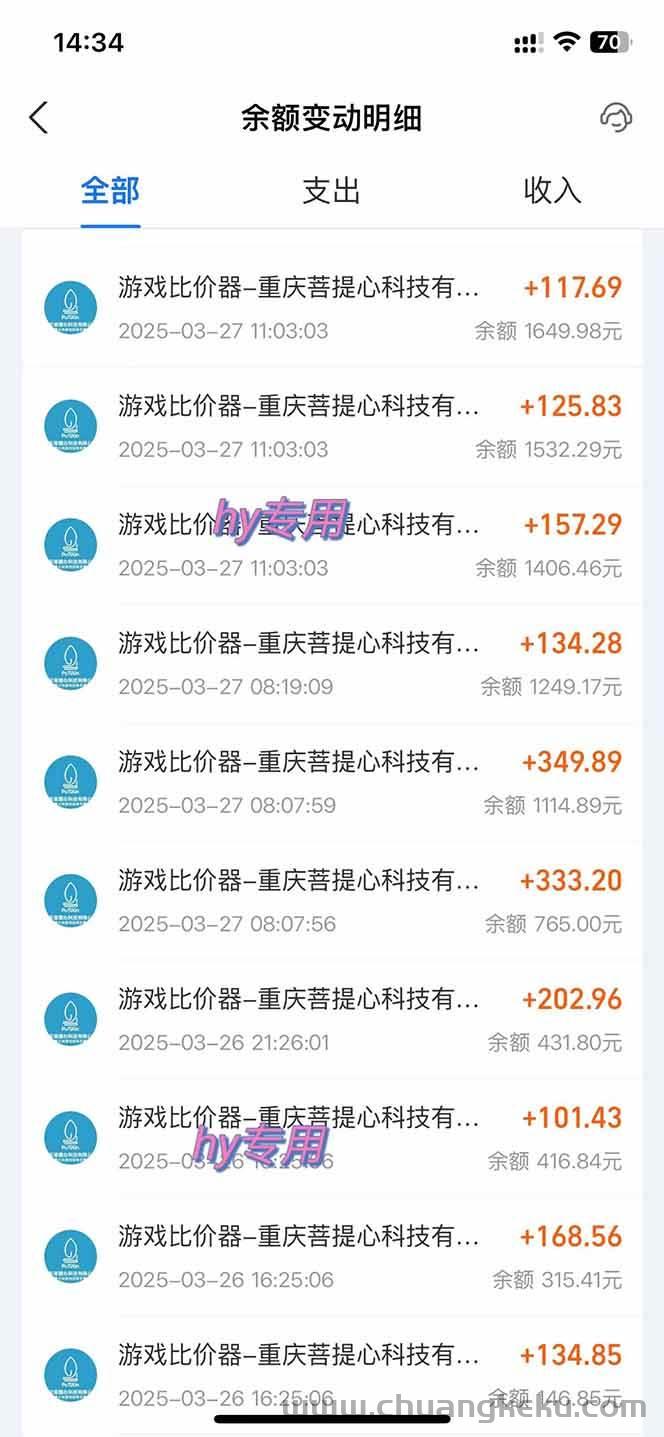Viewport: 664px width, 1437px height.
Task: Select the 全部 tab
Action: 110,190
